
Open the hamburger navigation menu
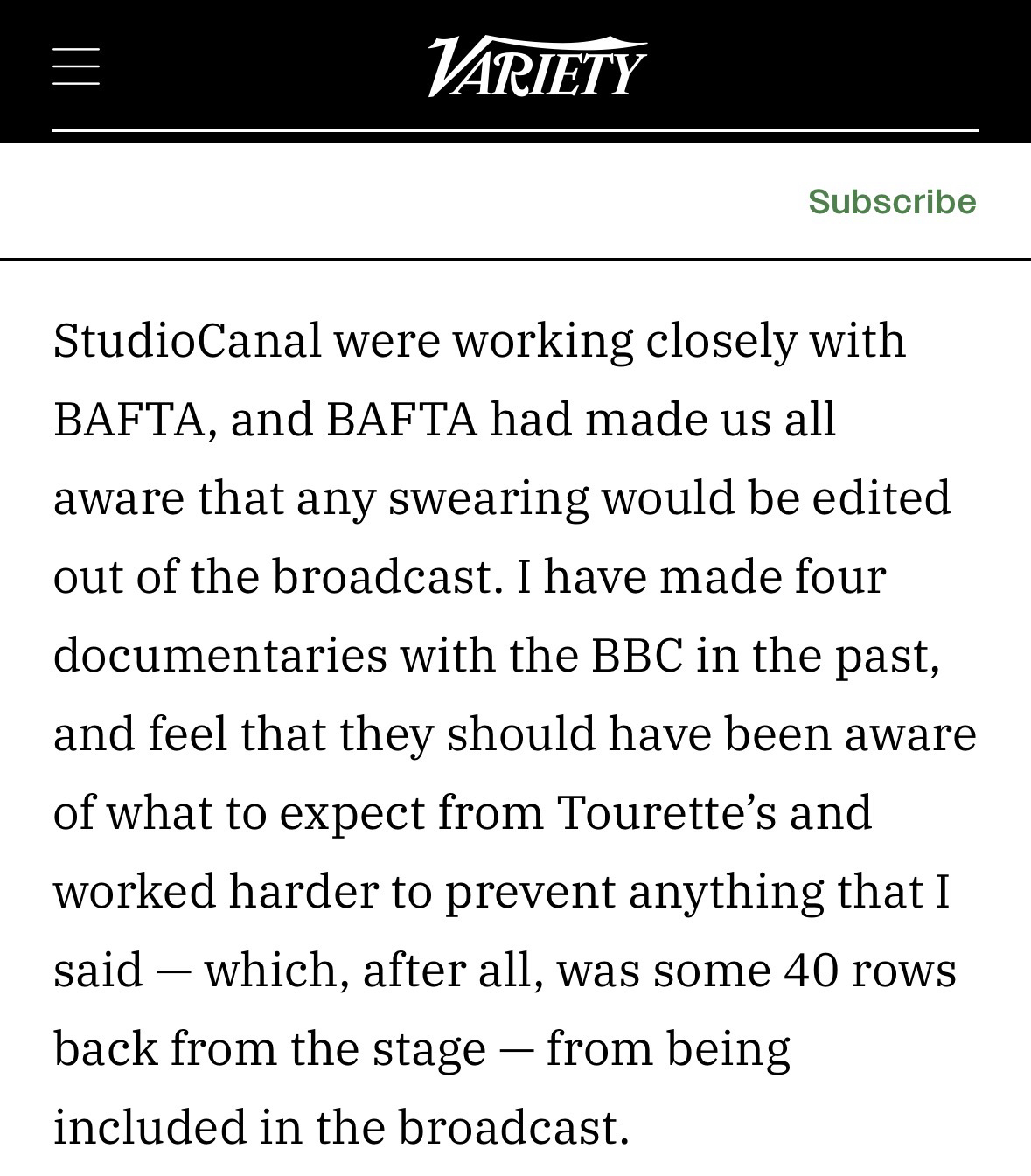click(x=76, y=67)
